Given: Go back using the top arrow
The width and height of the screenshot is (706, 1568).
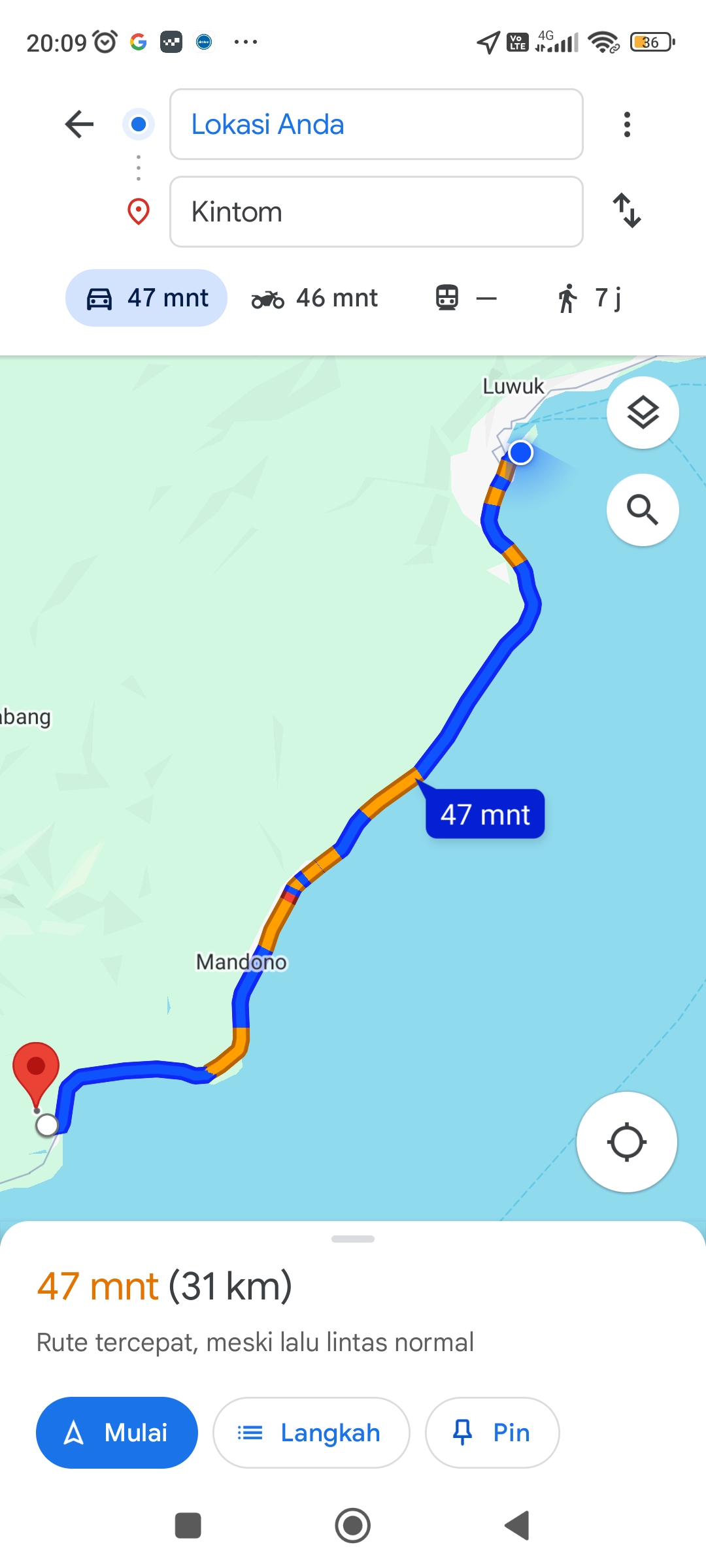Looking at the screenshot, I should (80, 124).
